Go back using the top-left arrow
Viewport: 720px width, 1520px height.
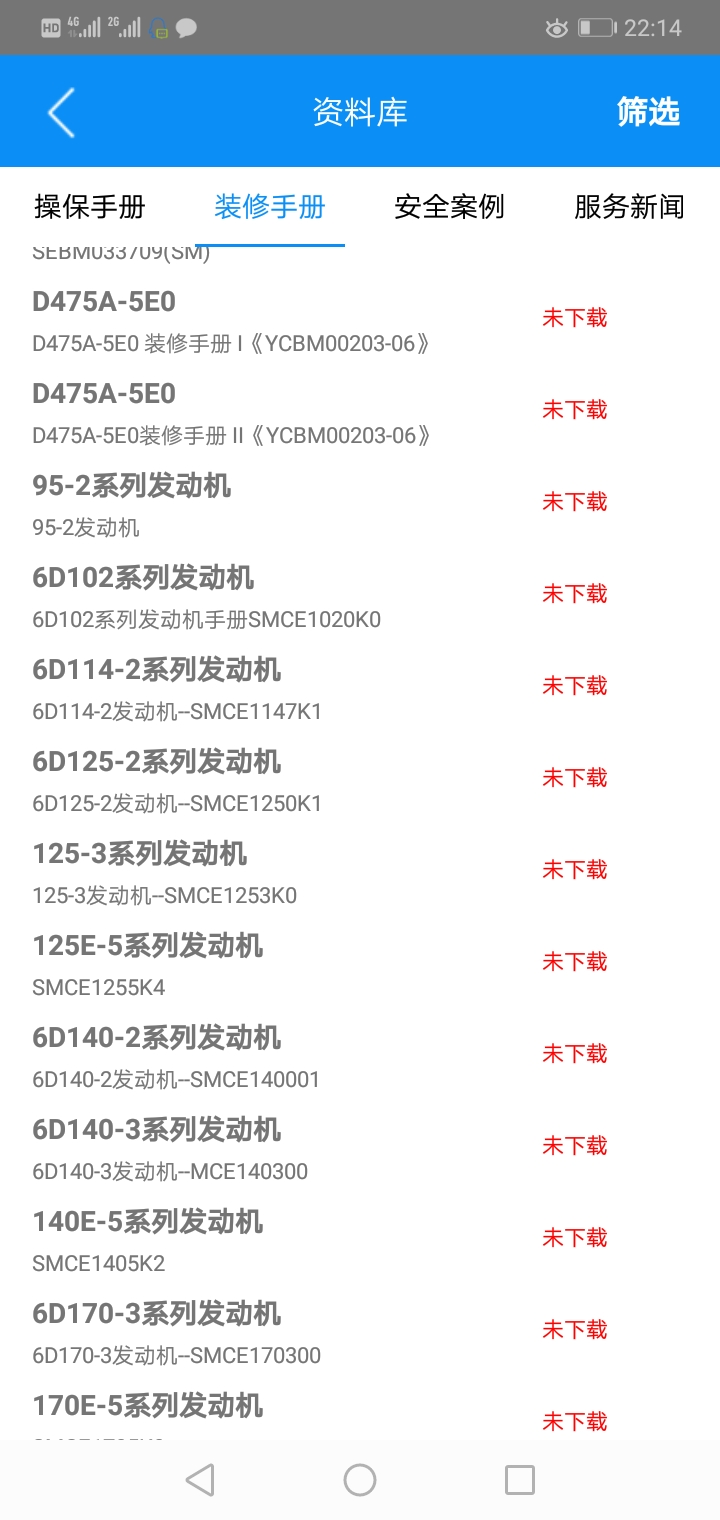(x=61, y=112)
